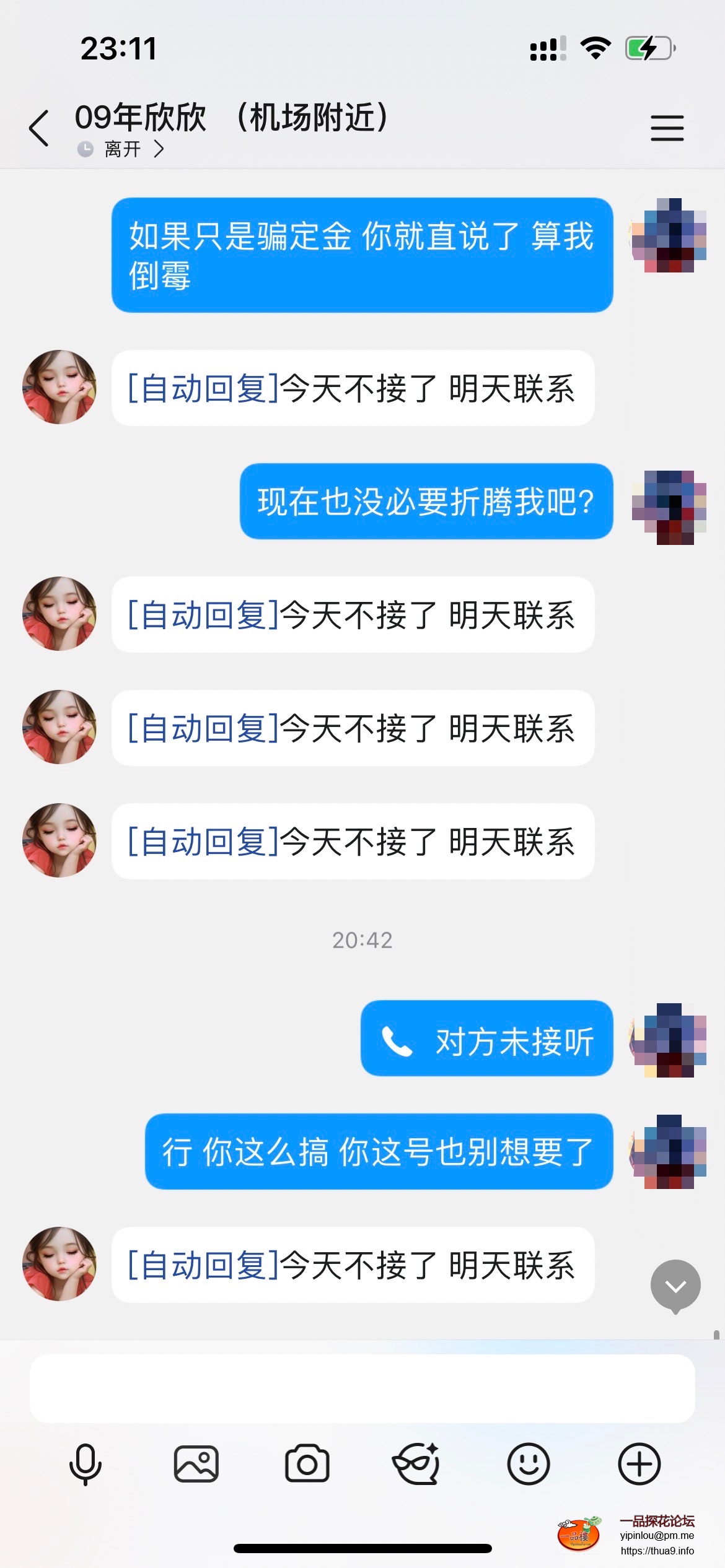Viewport: 725px width, 1568px height.
Task: Open the camera to take a photo
Action: 307,1464
